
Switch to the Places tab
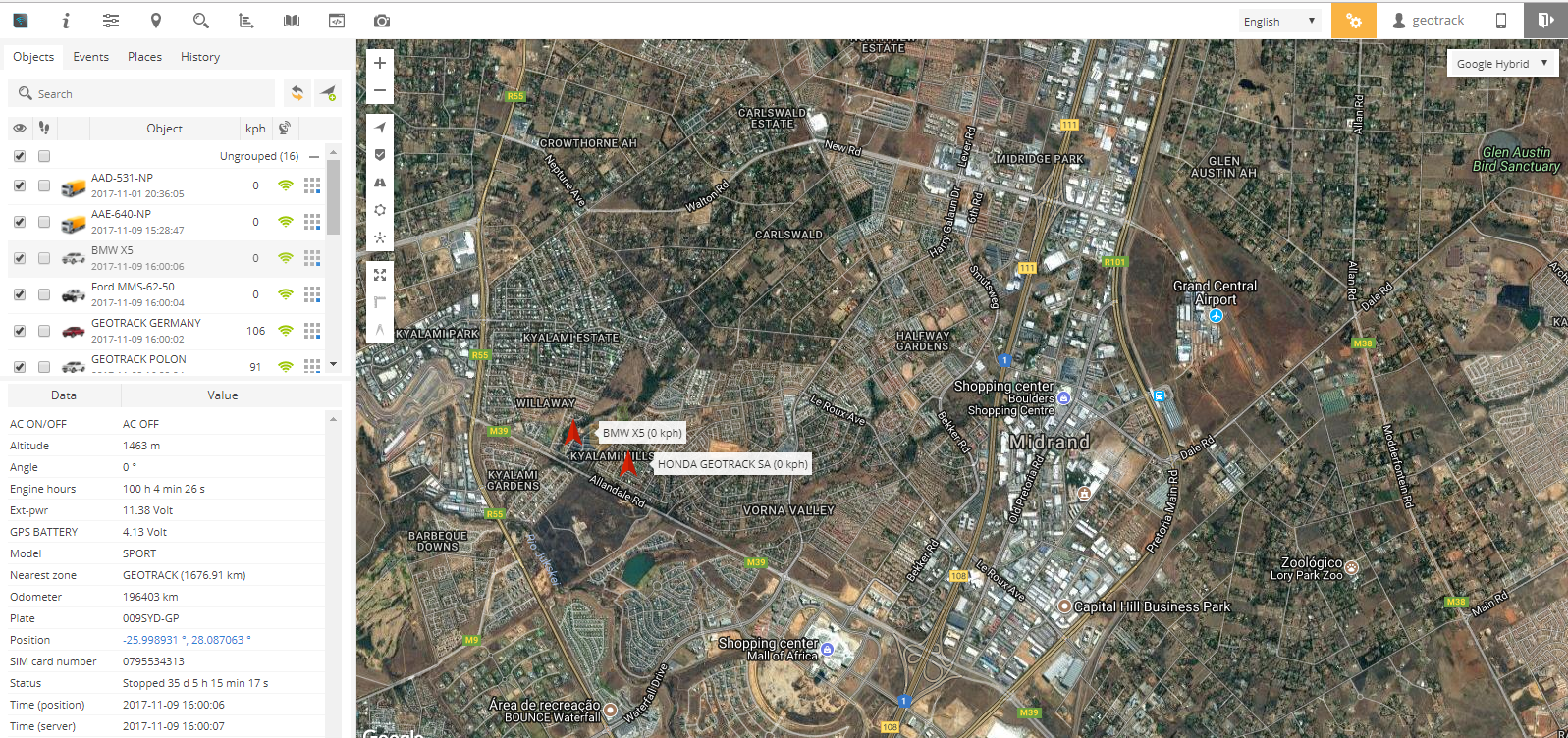(x=144, y=57)
